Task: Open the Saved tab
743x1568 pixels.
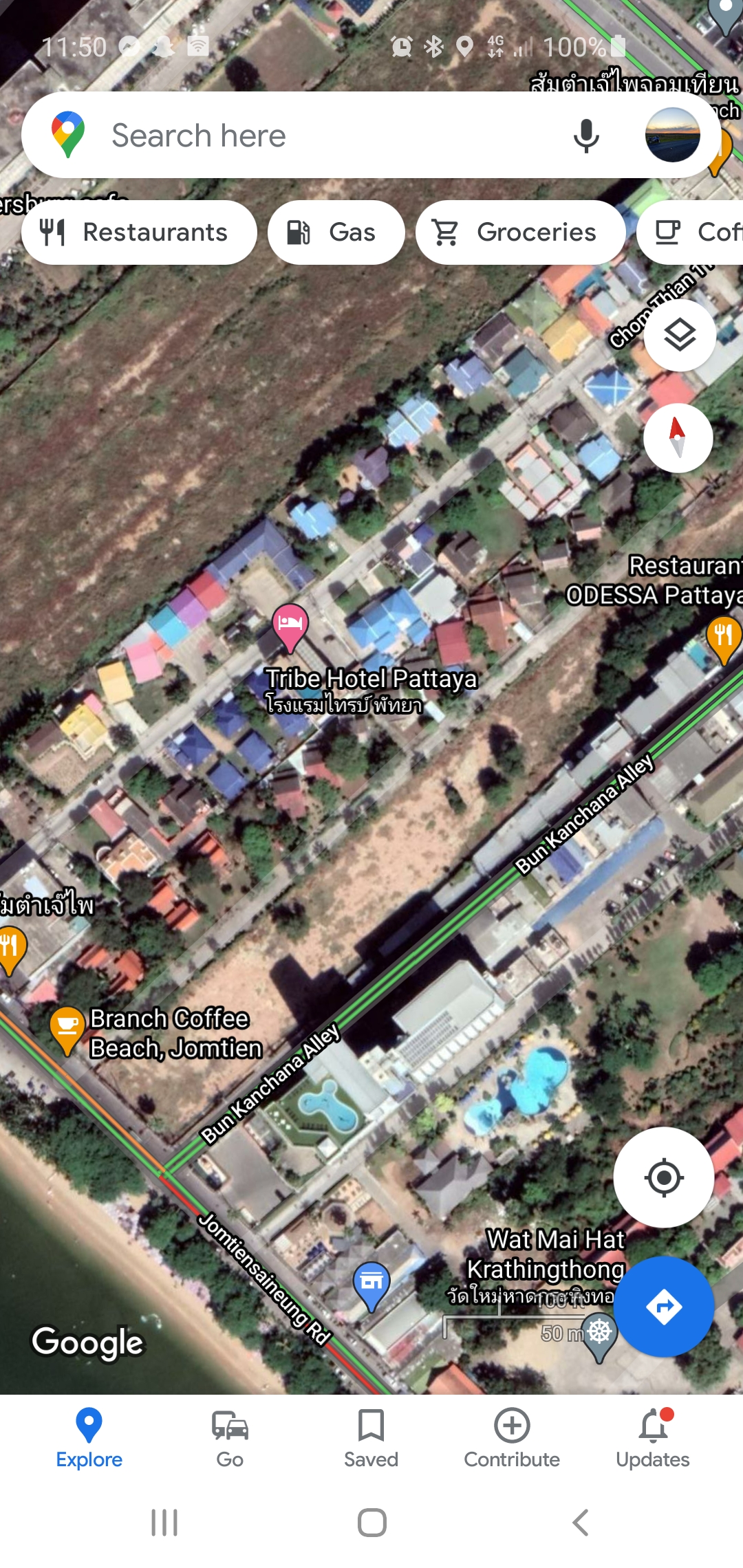Action: pyautogui.click(x=371, y=1437)
